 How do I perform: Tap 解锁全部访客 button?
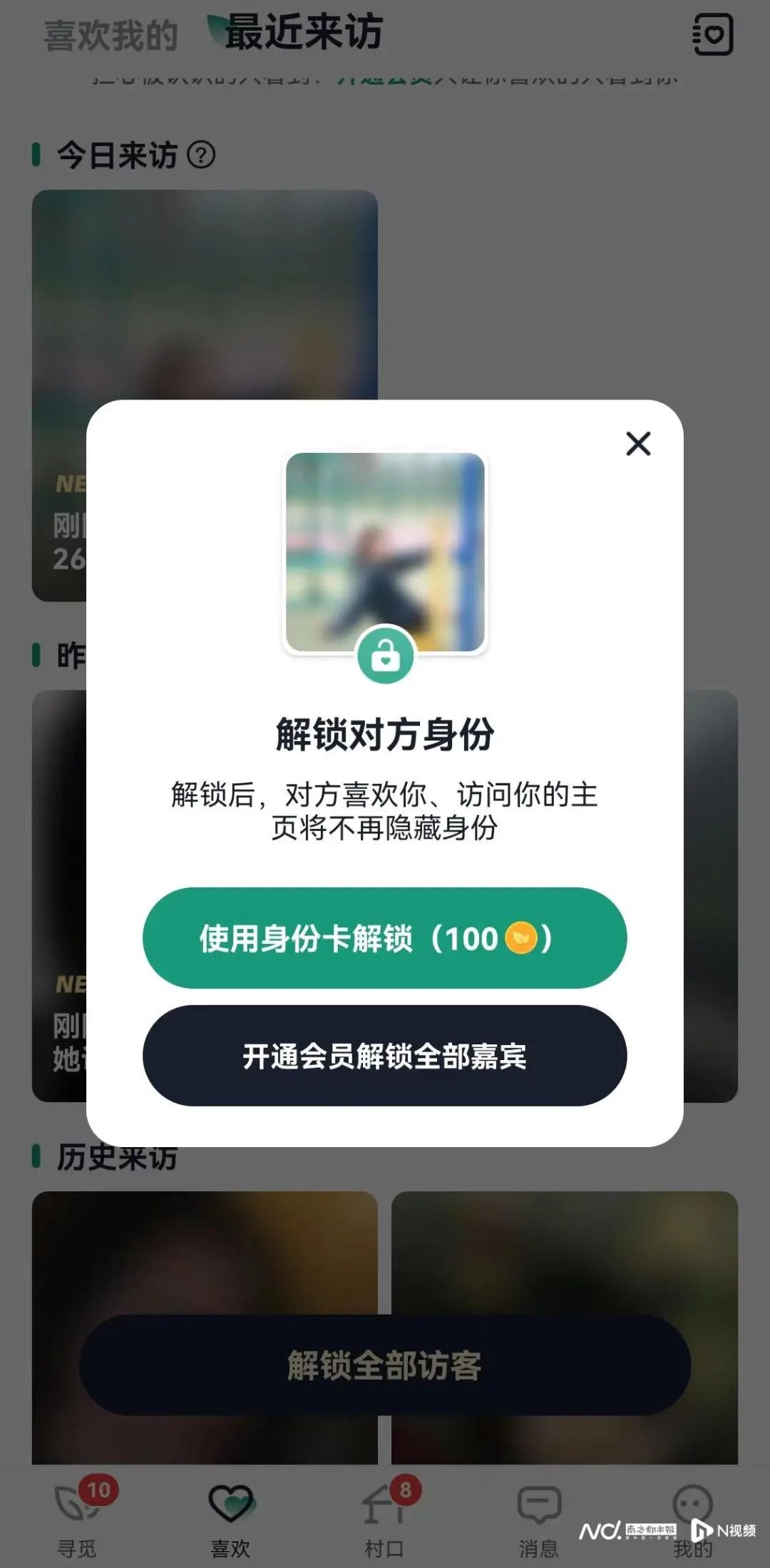(384, 1365)
